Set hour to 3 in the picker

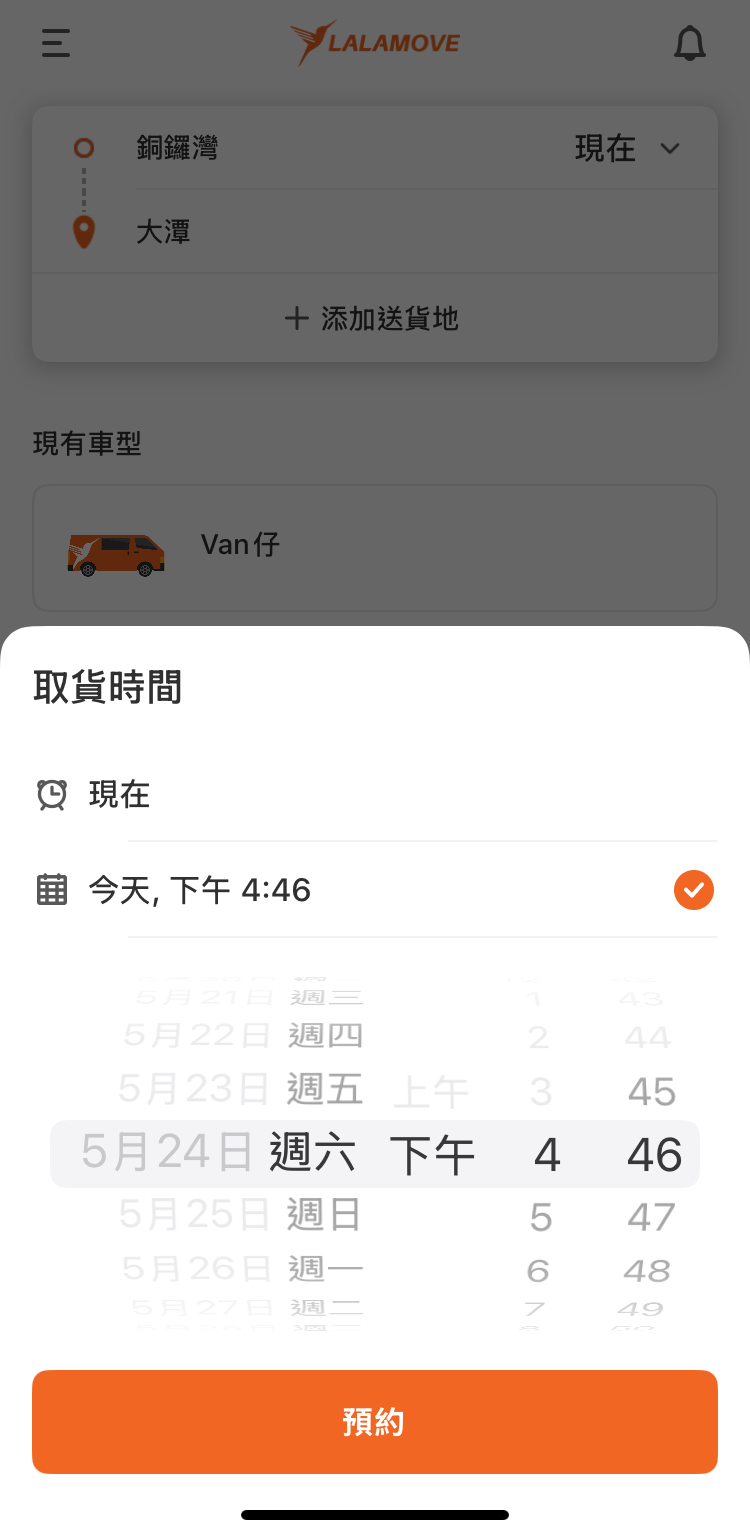[x=541, y=1092]
